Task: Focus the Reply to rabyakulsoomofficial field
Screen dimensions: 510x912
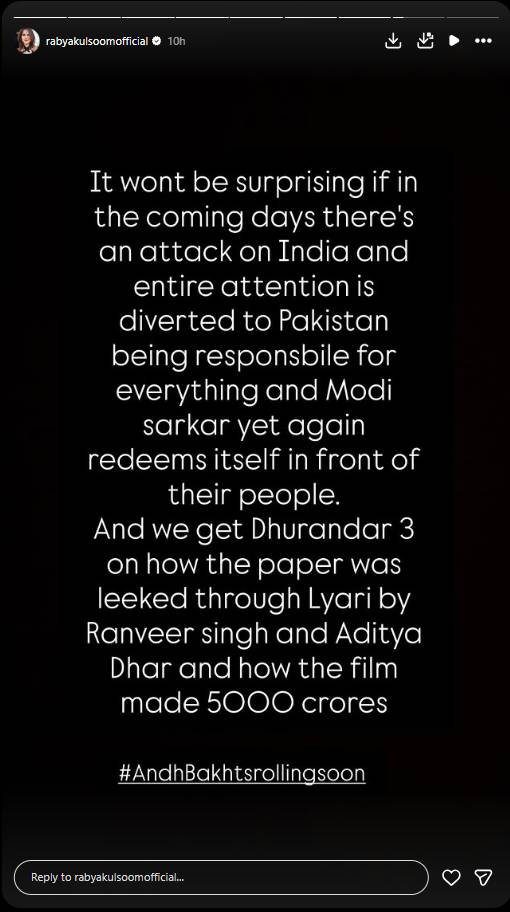Action: coord(221,877)
